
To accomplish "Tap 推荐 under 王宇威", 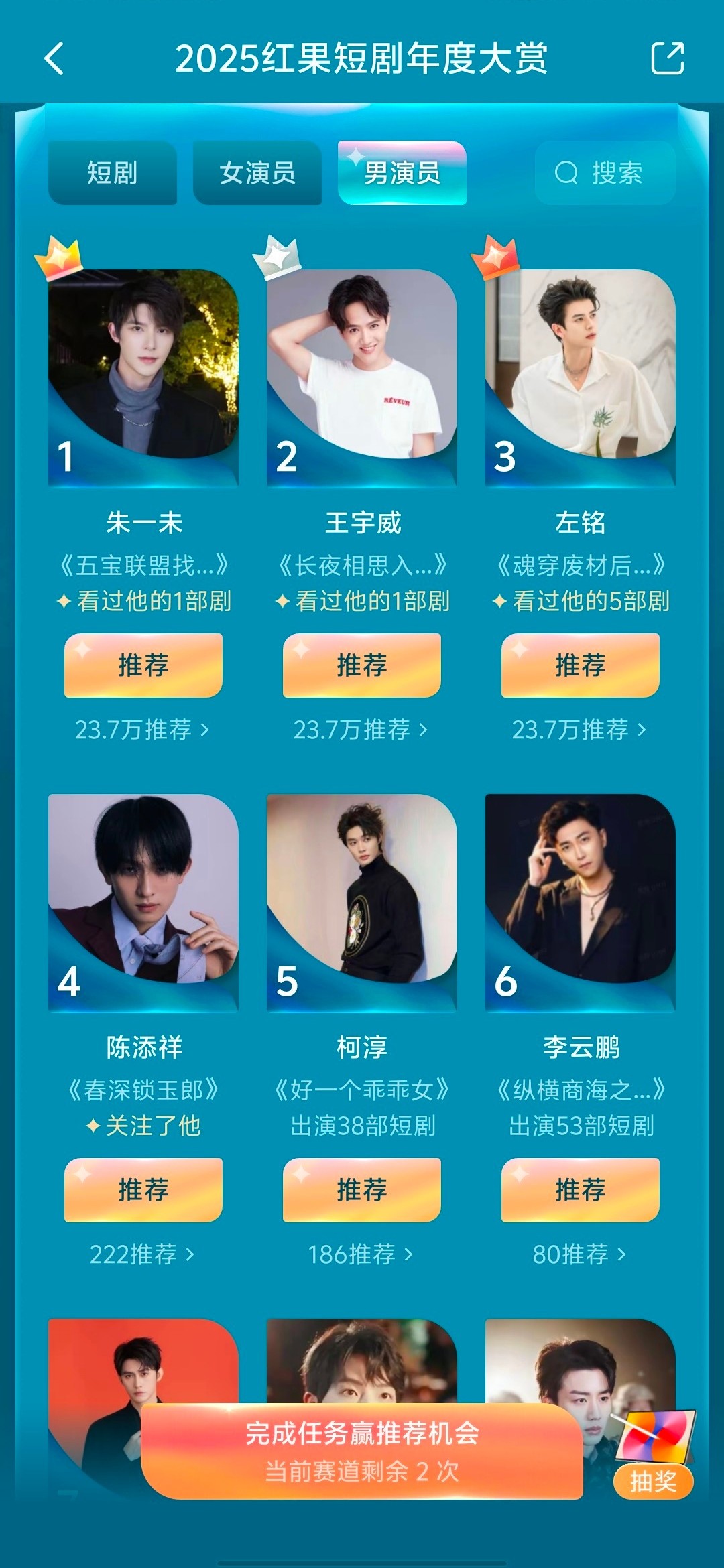I will [362, 665].
